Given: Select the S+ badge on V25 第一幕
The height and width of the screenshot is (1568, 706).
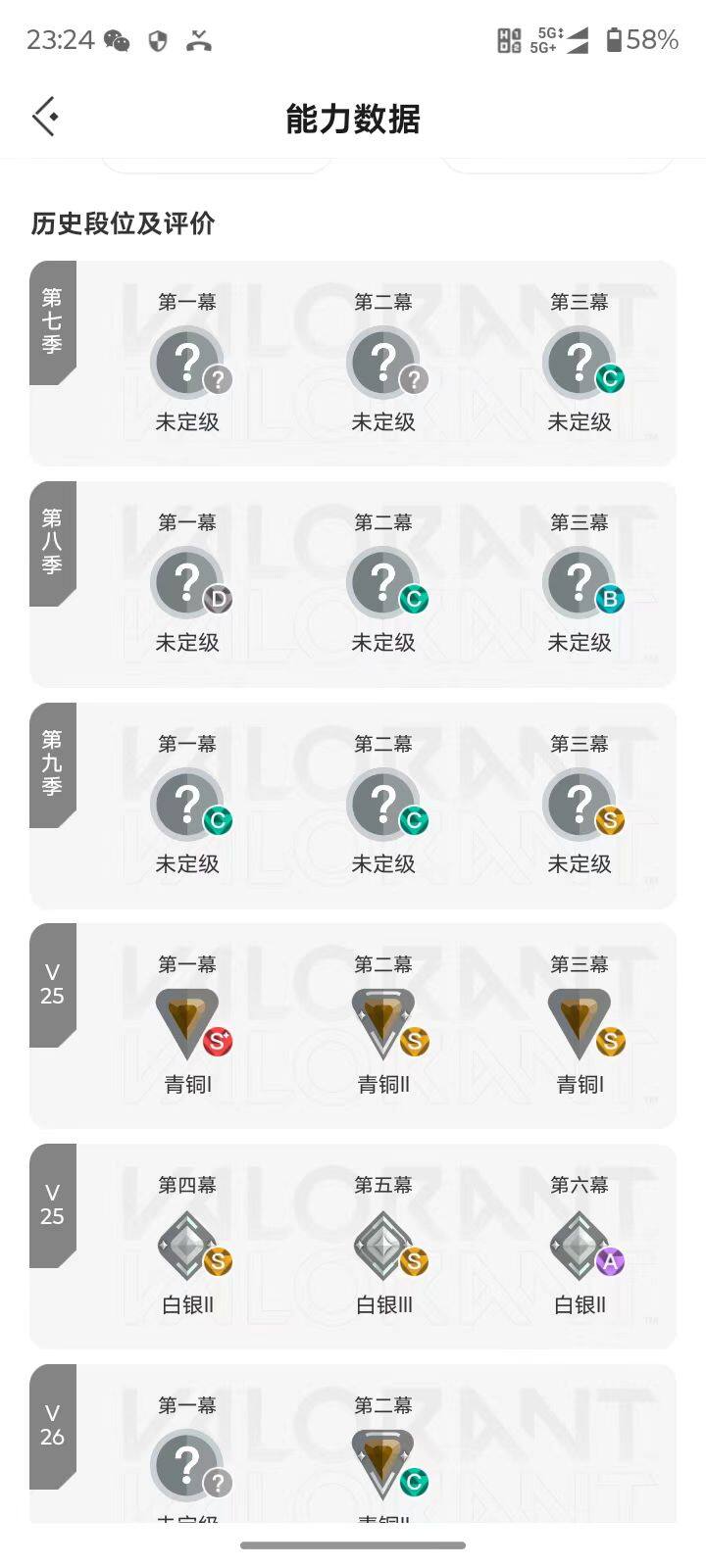Looking at the screenshot, I should click(x=218, y=1042).
